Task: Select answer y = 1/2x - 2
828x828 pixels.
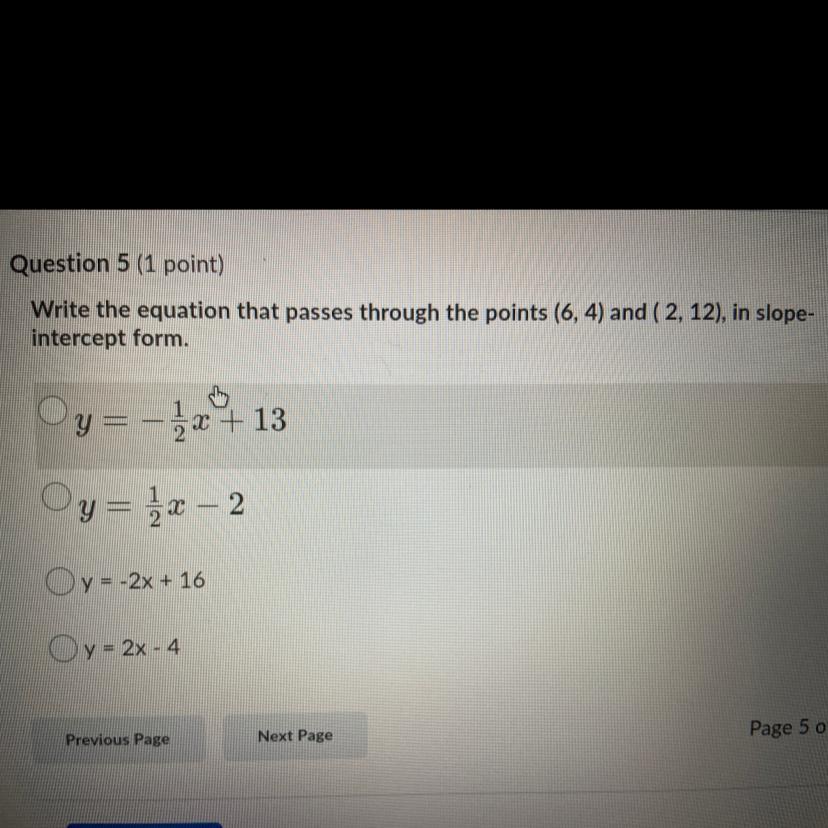Action: pos(57,496)
